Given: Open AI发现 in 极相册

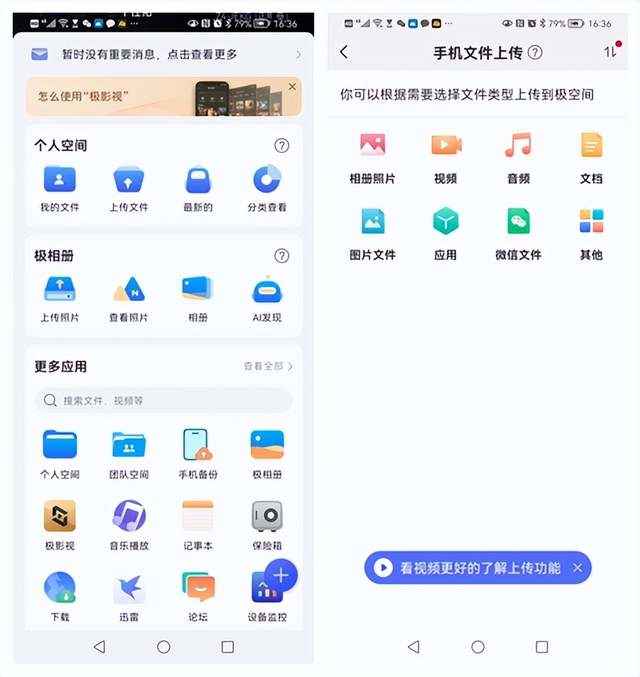Looking at the screenshot, I should (267, 299).
